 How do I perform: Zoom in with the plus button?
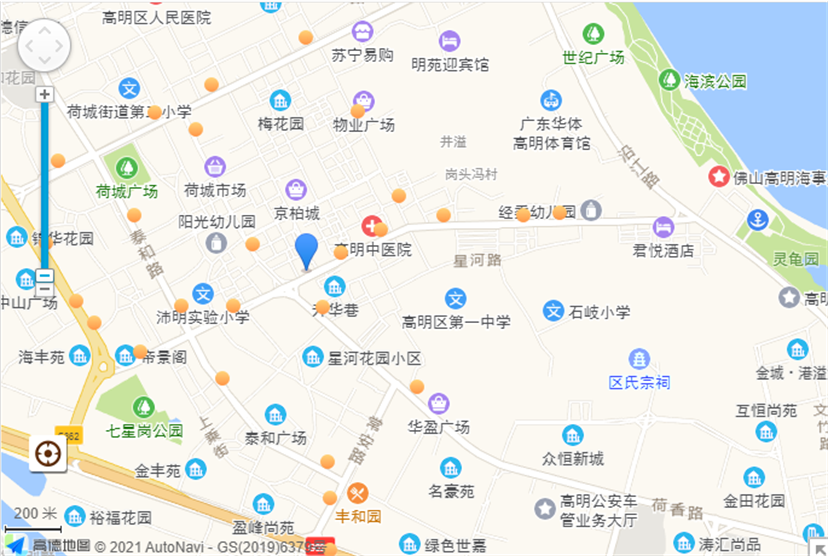[44, 94]
